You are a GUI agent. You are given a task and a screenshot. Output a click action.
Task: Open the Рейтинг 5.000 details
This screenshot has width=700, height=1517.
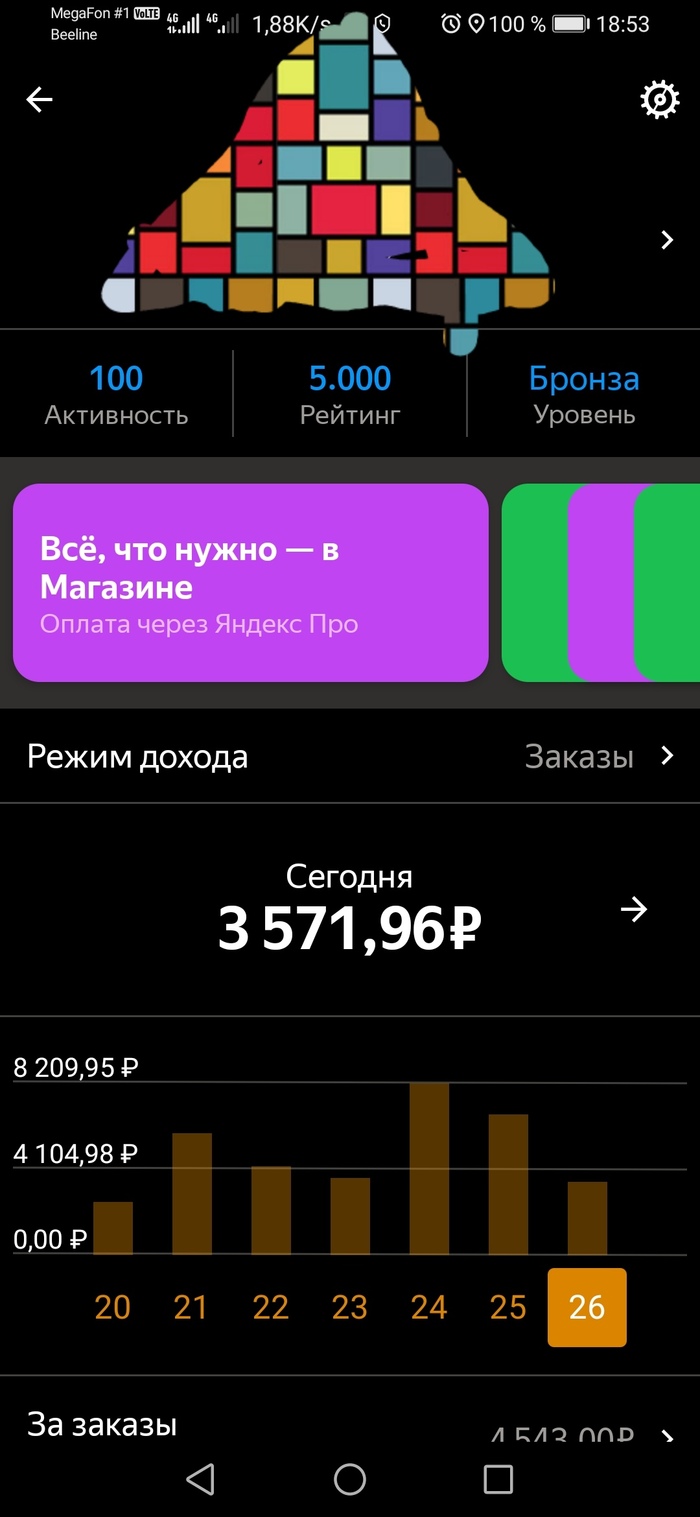pyautogui.click(x=349, y=394)
